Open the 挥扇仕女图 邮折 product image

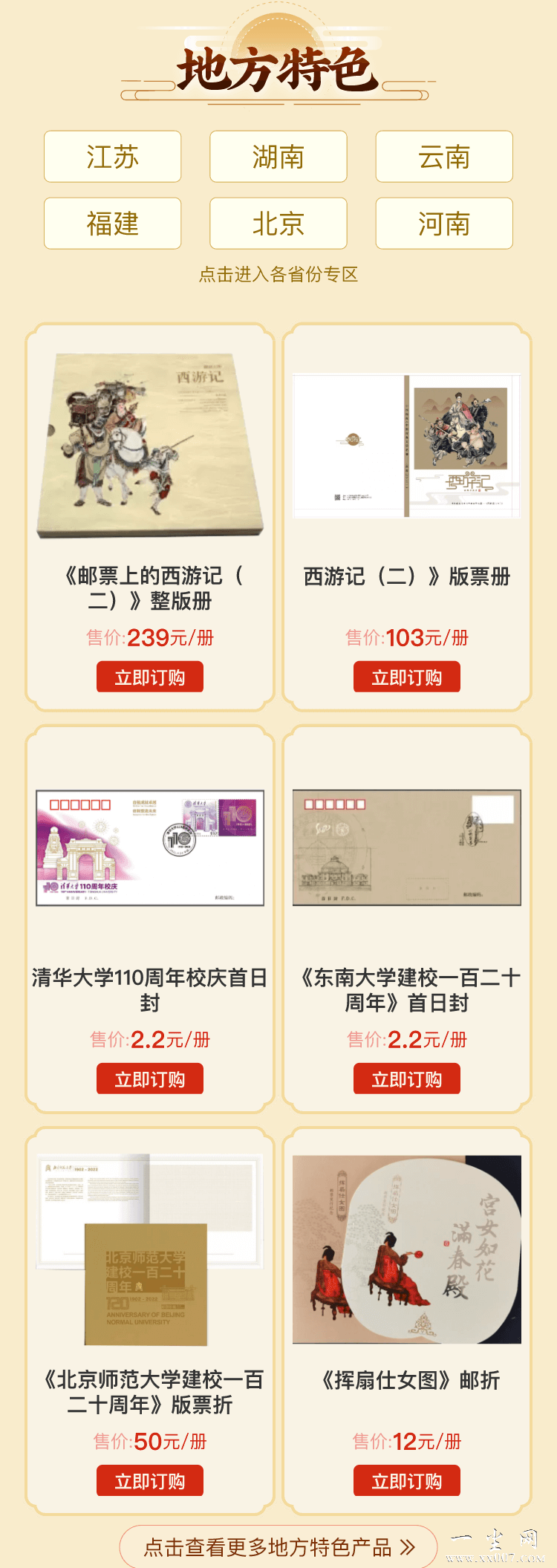pos(406,1249)
